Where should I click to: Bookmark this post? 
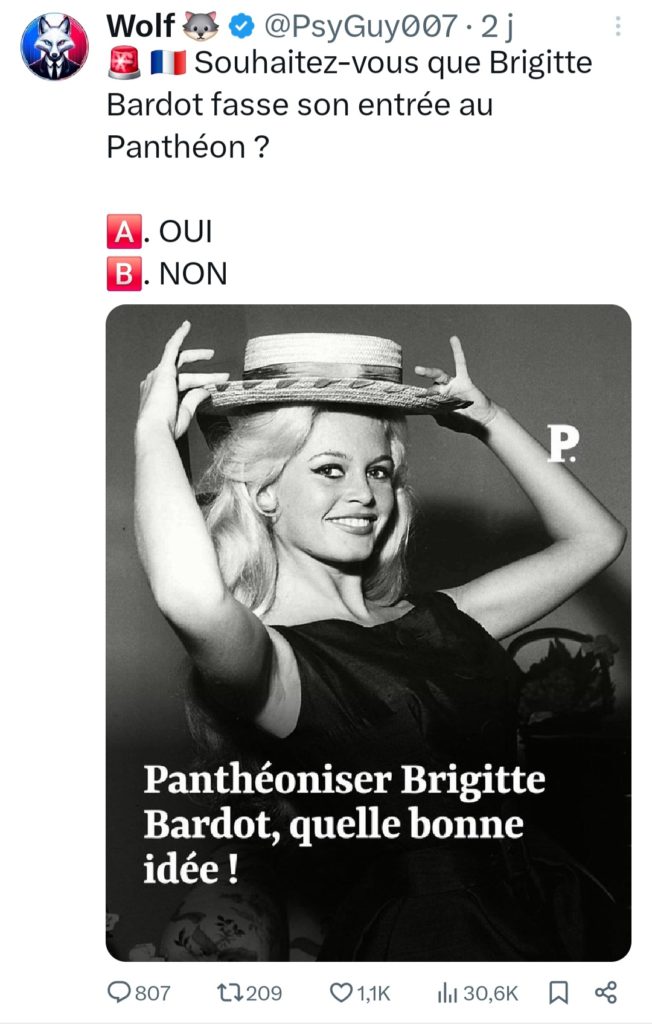pos(558,993)
